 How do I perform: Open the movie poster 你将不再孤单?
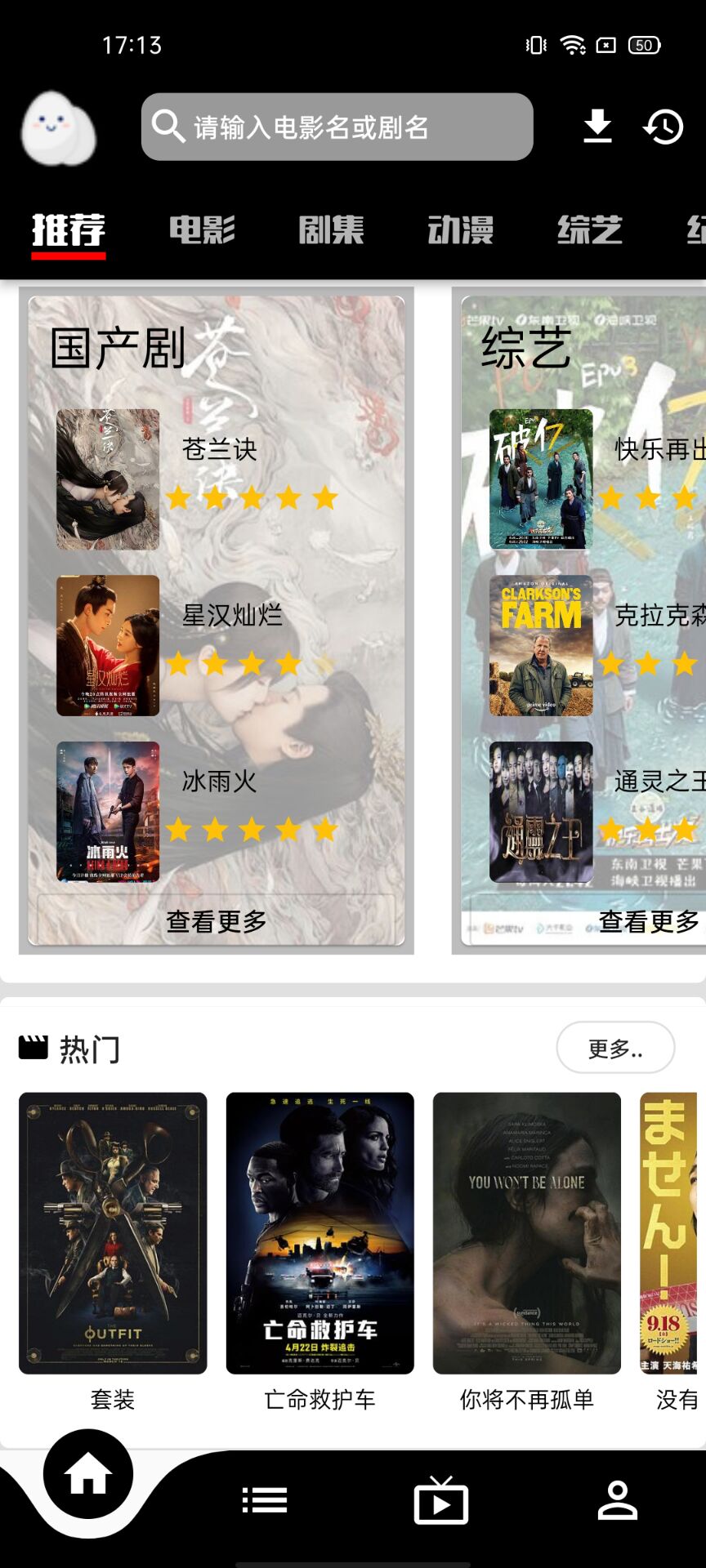tap(526, 1233)
